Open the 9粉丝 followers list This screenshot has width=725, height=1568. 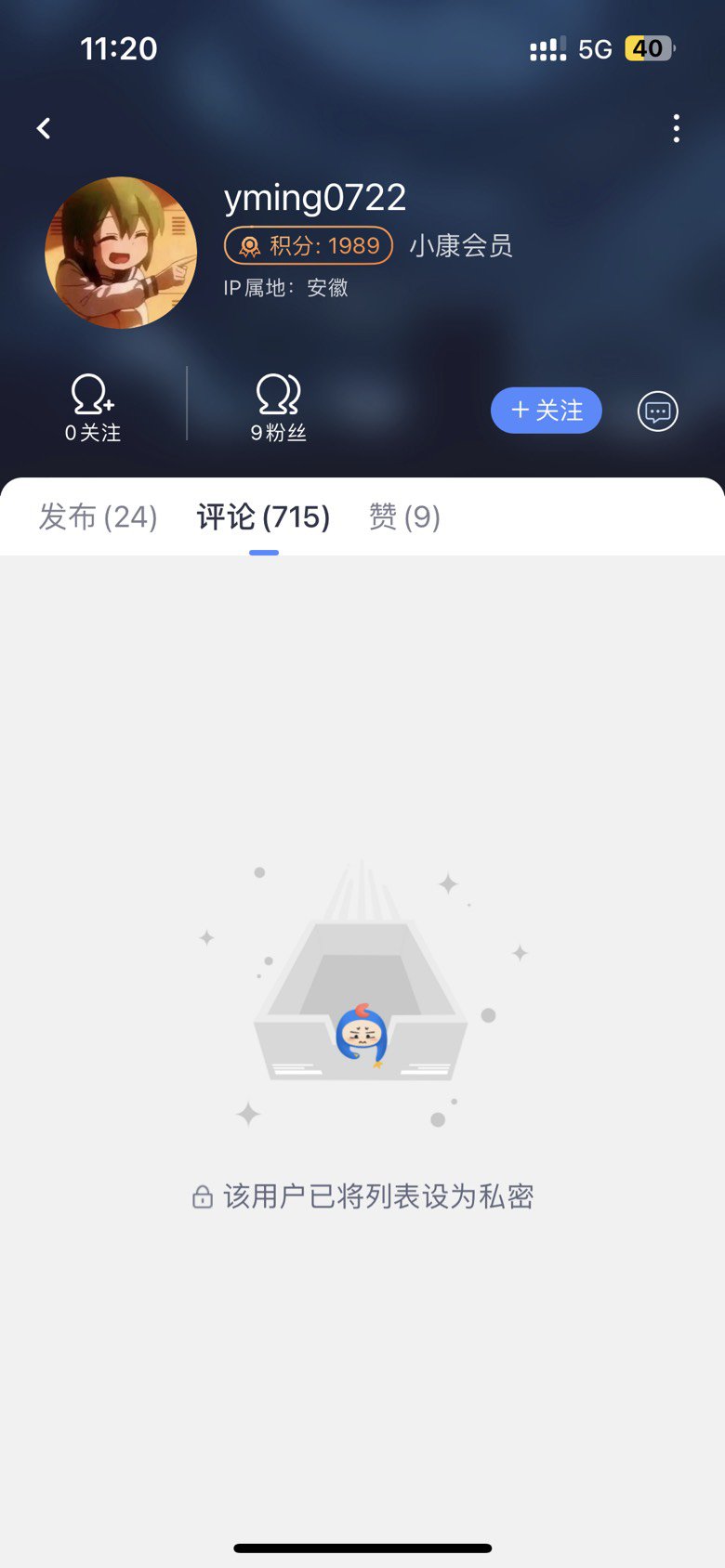coord(279,408)
